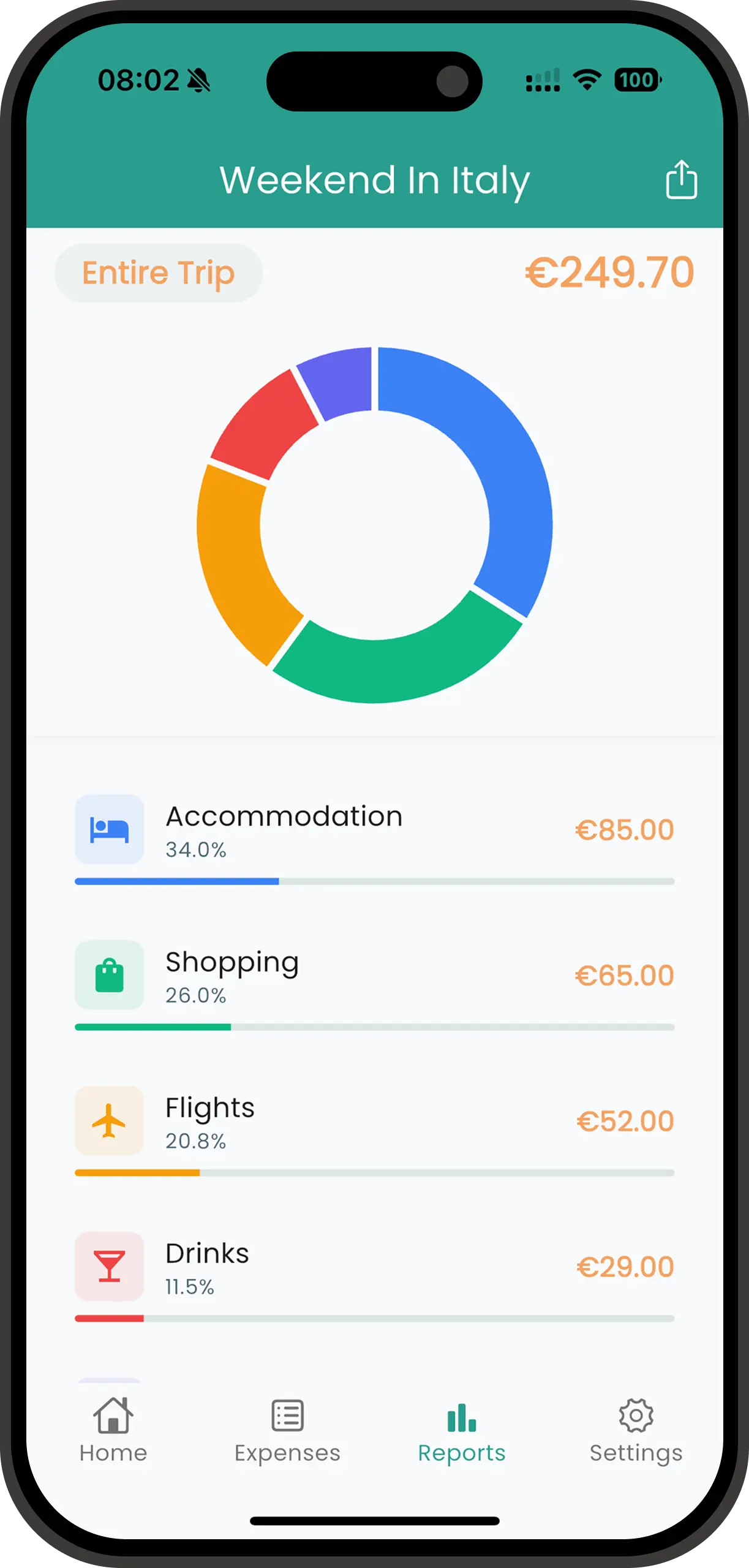Image resolution: width=749 pixels, height=1568 pixels.
Task: Open the Entire Trip filter selector
Action: point(158,273)
